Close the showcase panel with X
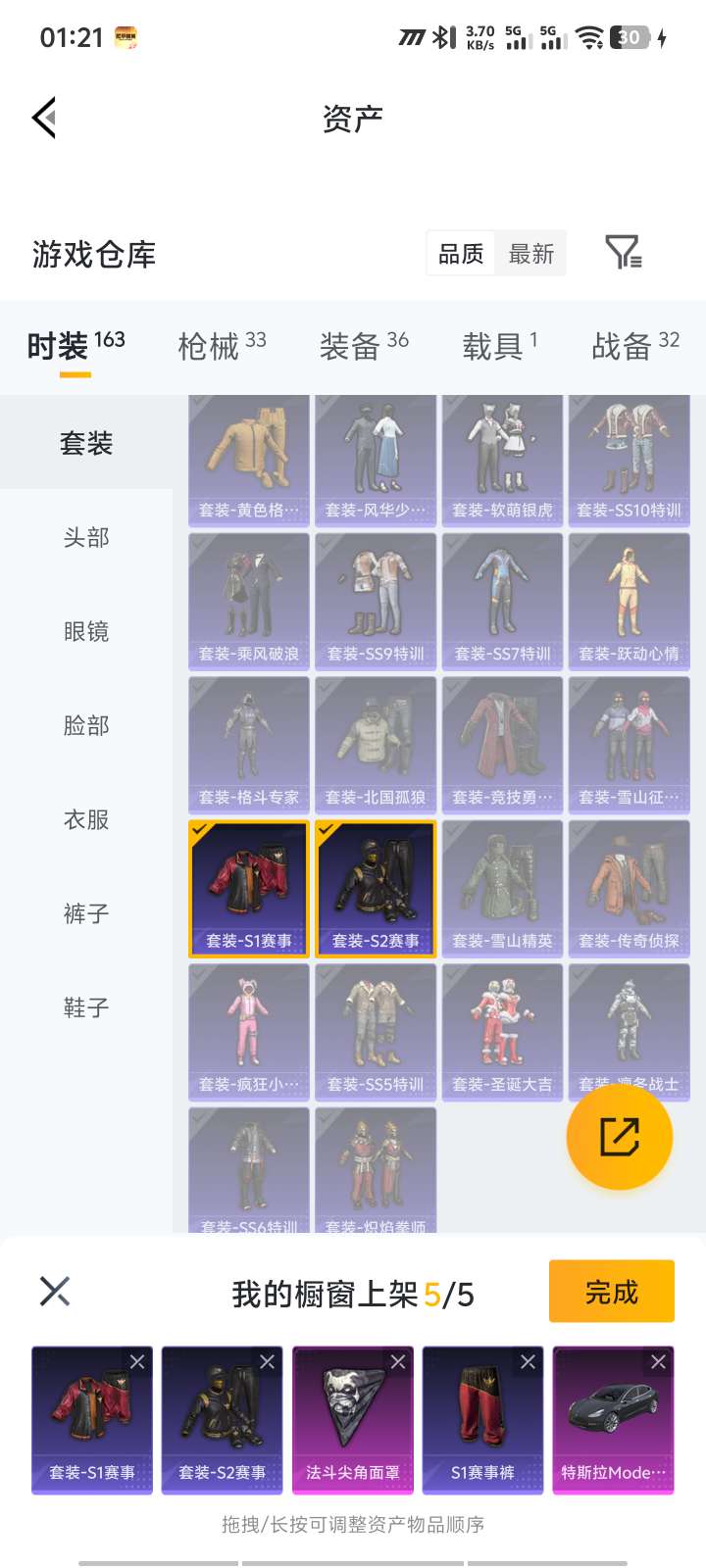706x1568 pixels. (55, 1292)
